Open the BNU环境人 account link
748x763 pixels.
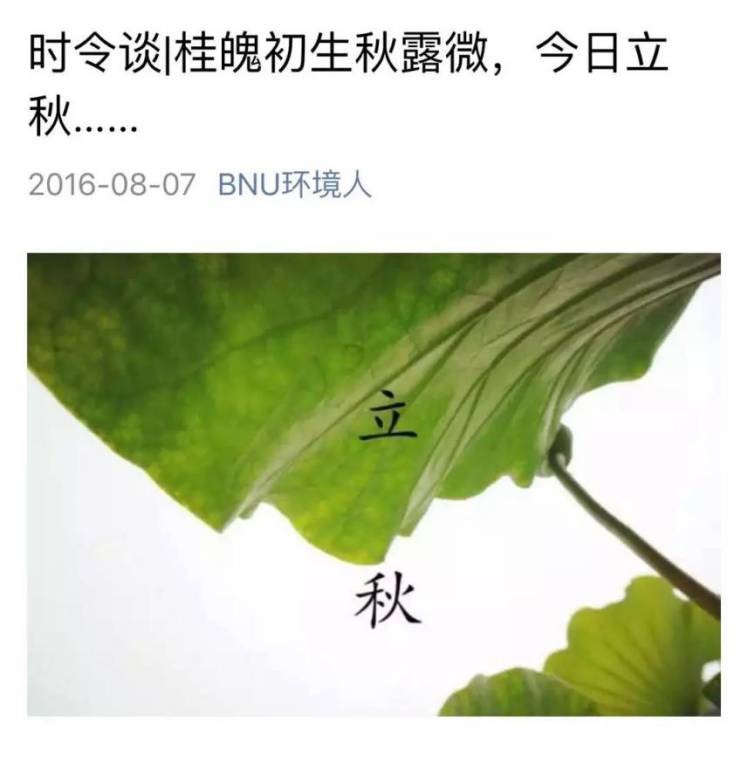click(x=294, y=185)
